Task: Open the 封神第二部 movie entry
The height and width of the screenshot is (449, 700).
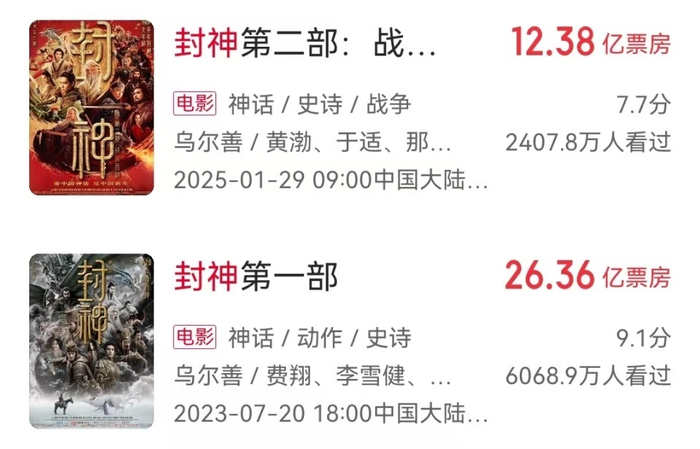Action: [x=305, y=44]
